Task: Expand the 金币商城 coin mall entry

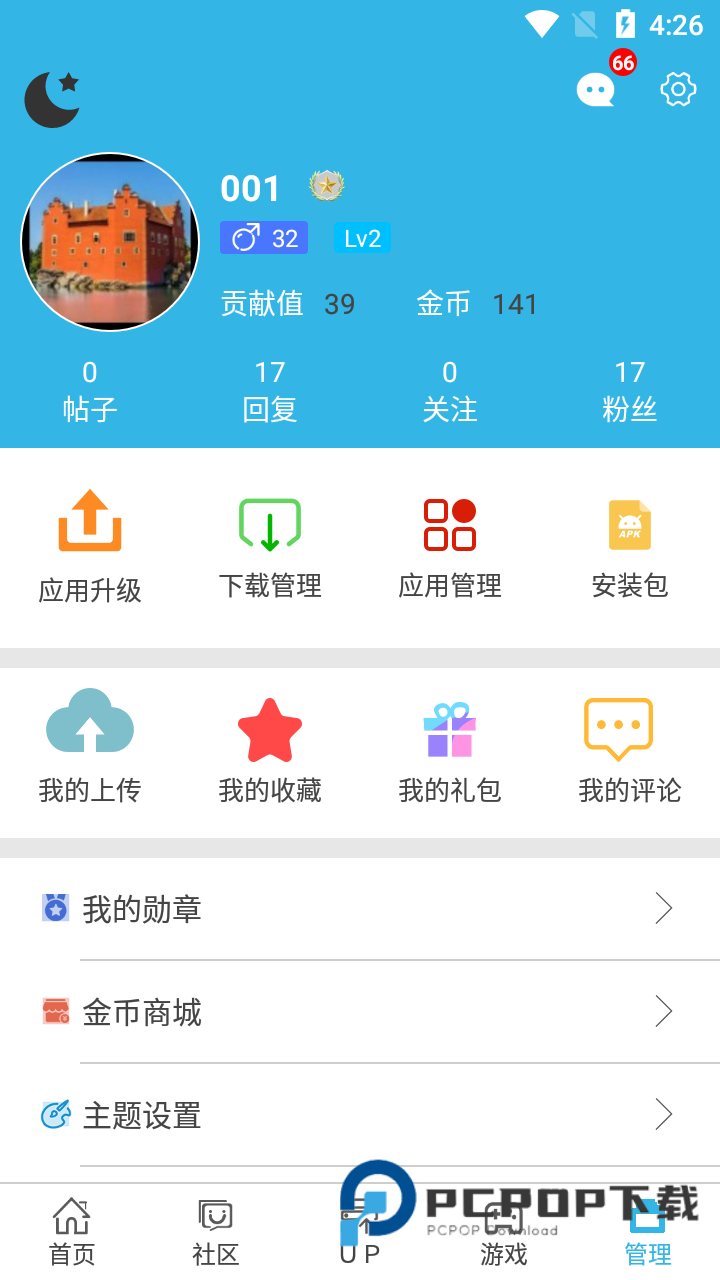Action: [x=360, y=1012]
